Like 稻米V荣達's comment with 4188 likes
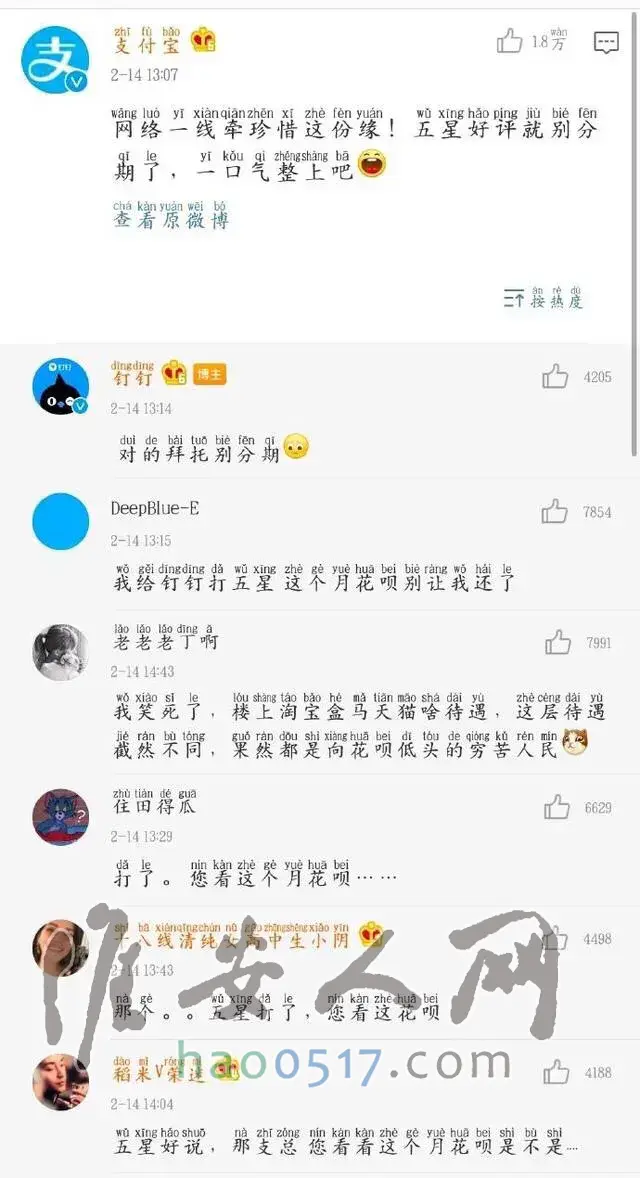The width and height of the screenshot is (640, 1178). (x=557, y=1073)
